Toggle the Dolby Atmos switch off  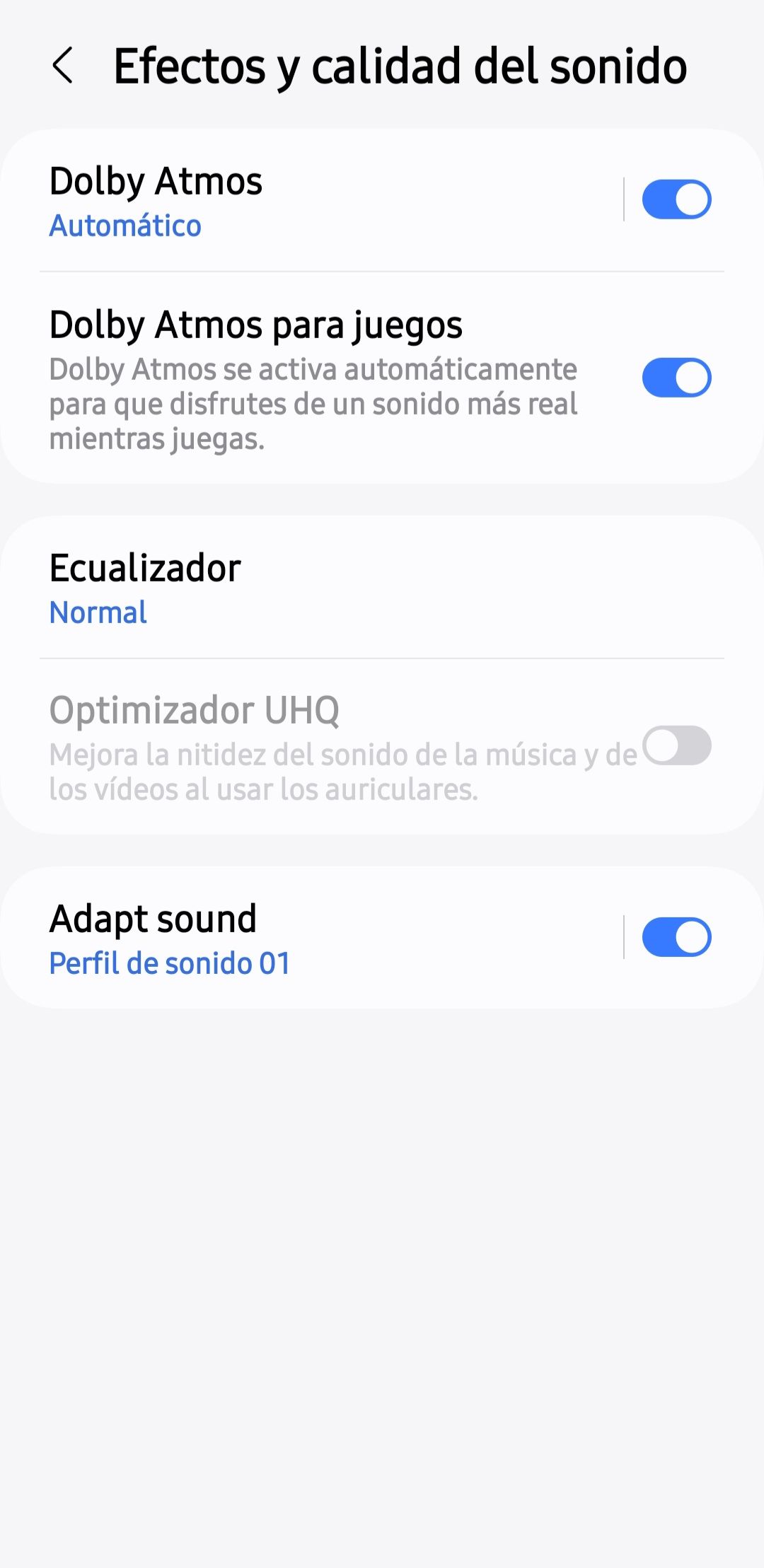[677, 200]
